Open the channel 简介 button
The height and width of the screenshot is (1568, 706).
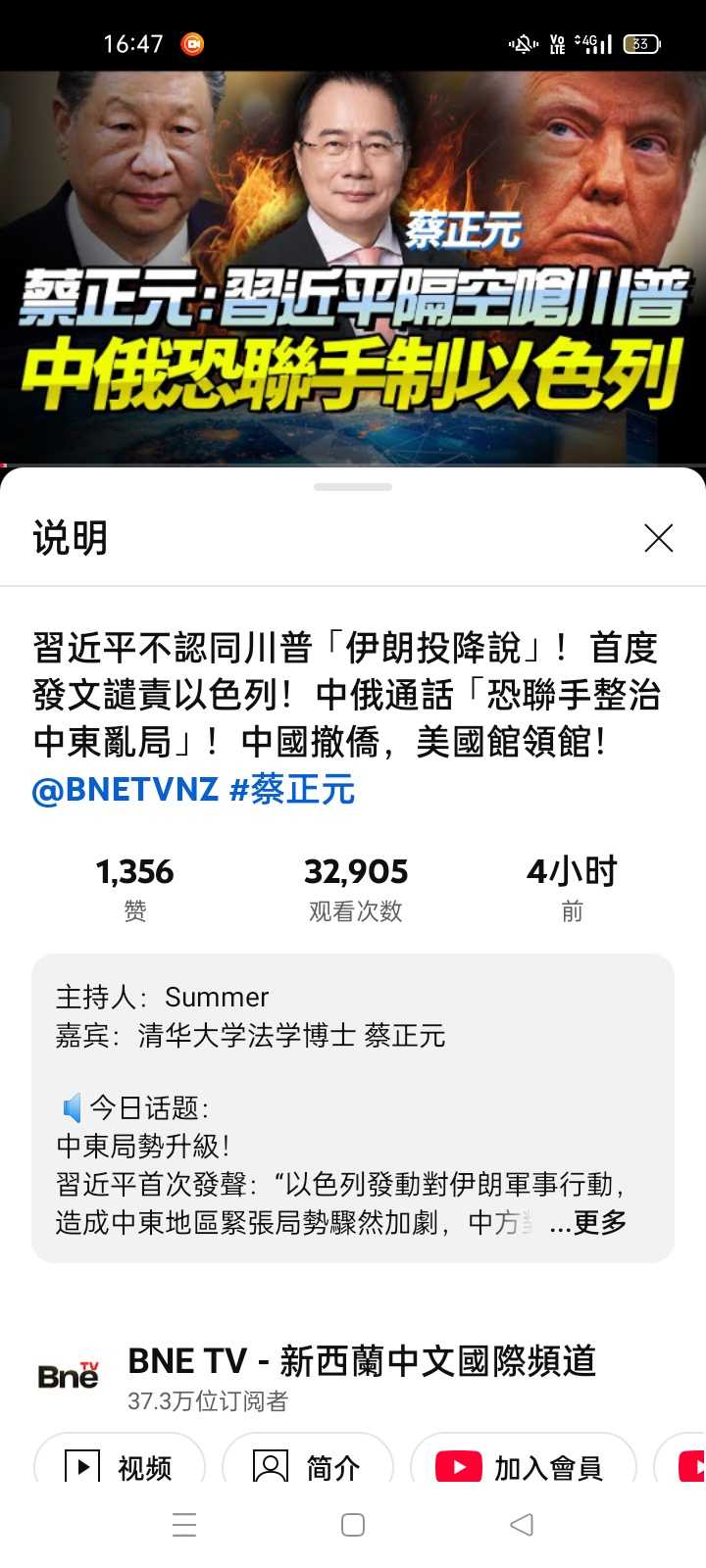tap(308, 1466)
